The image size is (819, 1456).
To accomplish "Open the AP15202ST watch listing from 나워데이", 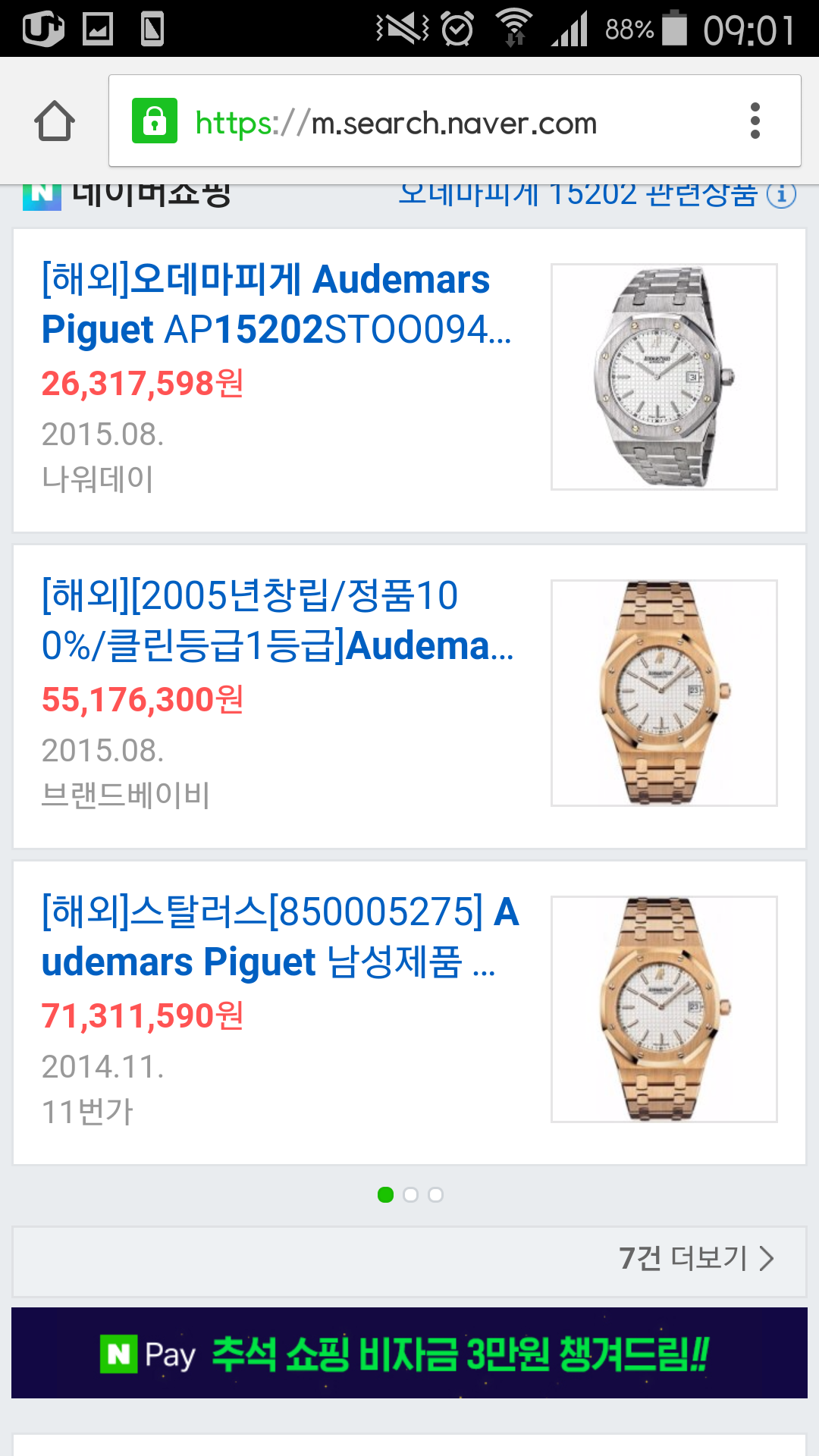I will [x=409, y=380].
